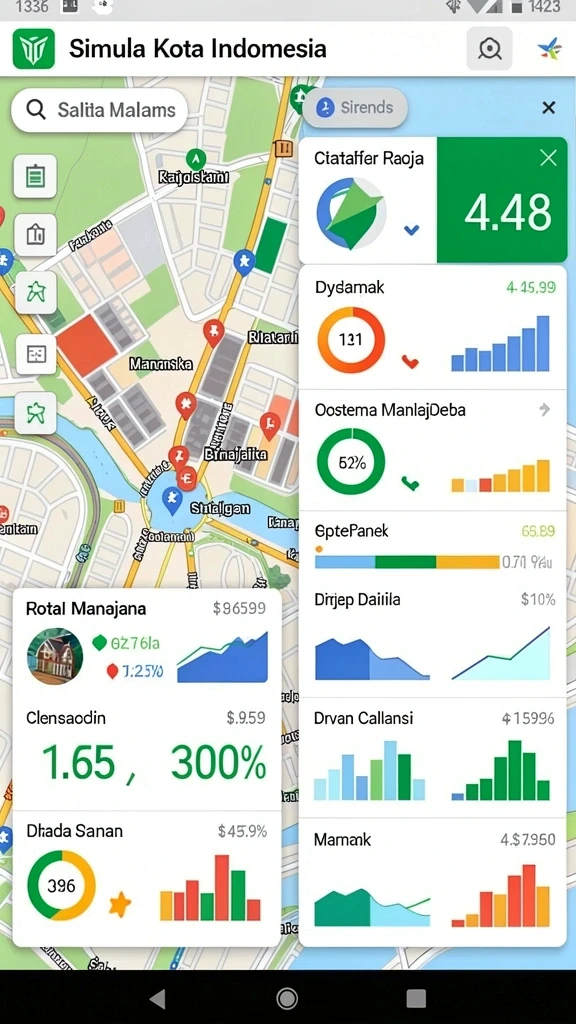
Task: Tap the building tool icon on map
Action: tap(35, 234)
